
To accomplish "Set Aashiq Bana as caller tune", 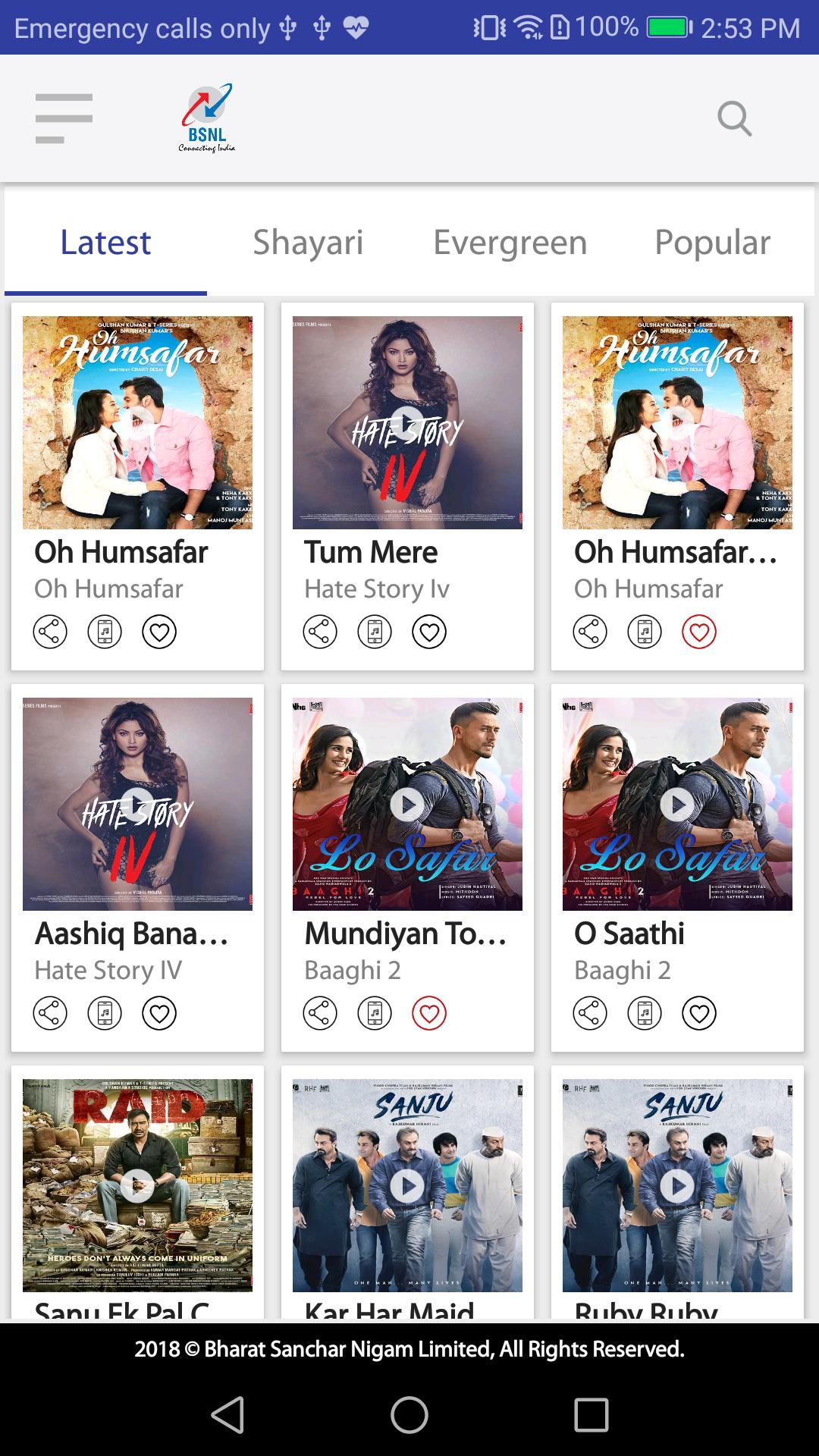I will [x=105, y=1013].
